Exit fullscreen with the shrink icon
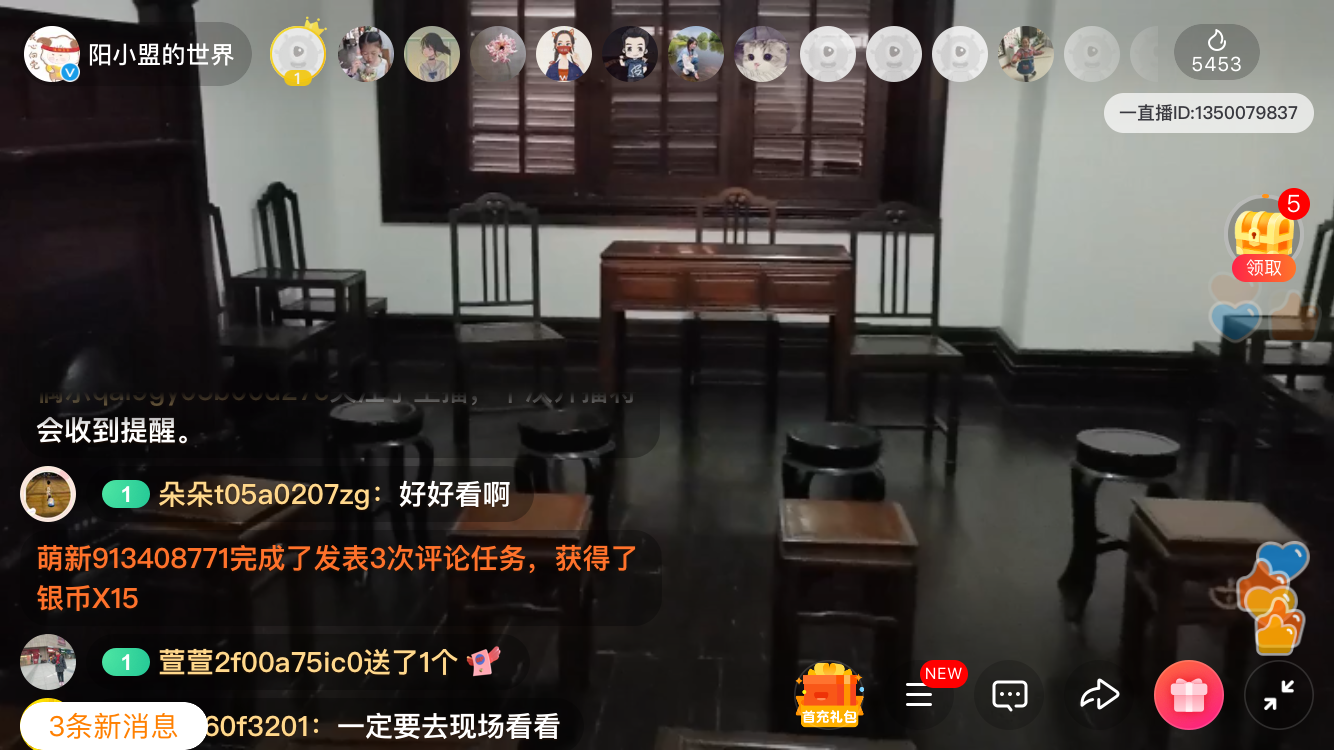This screenshot has width=1334, height=750. (1278, 695)
